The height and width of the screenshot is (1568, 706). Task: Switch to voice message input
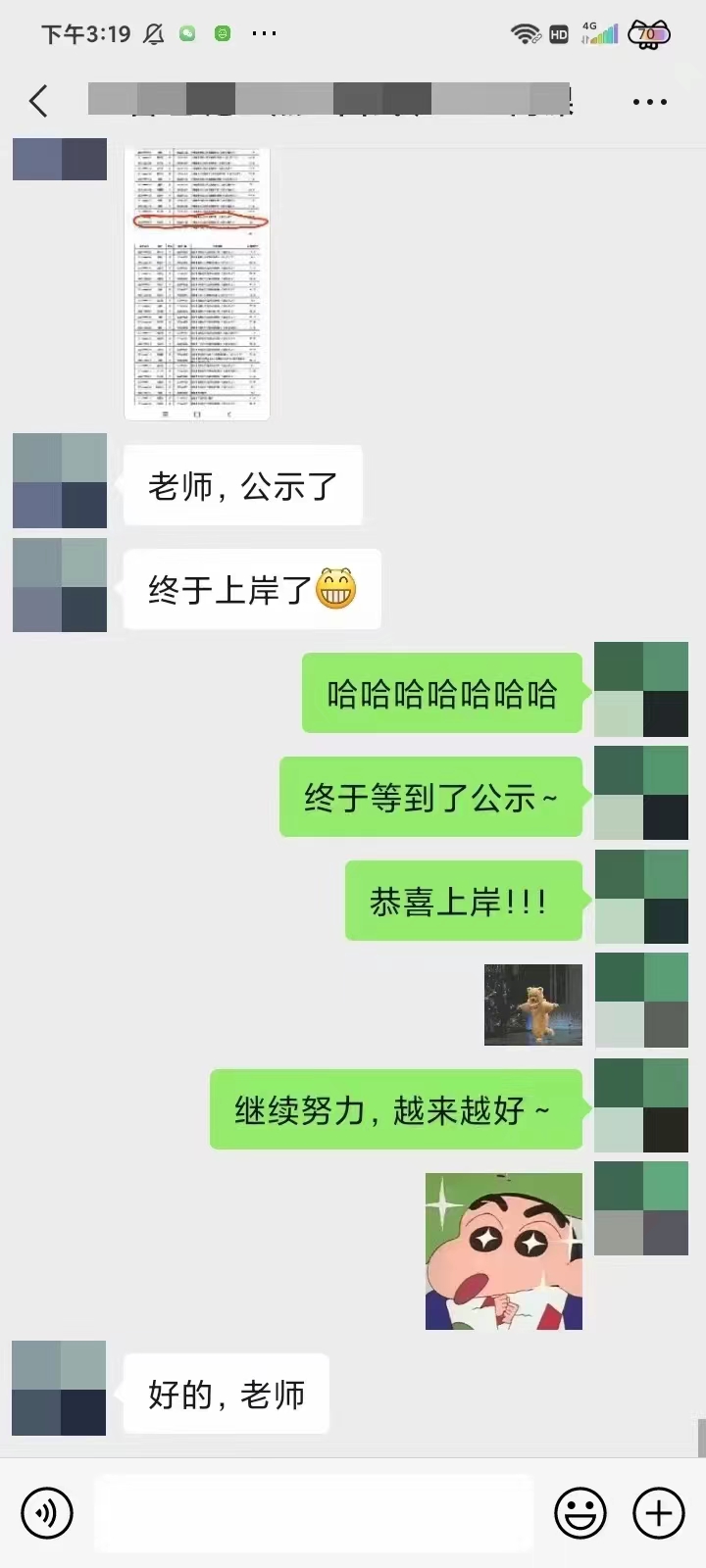[47, 1514]
